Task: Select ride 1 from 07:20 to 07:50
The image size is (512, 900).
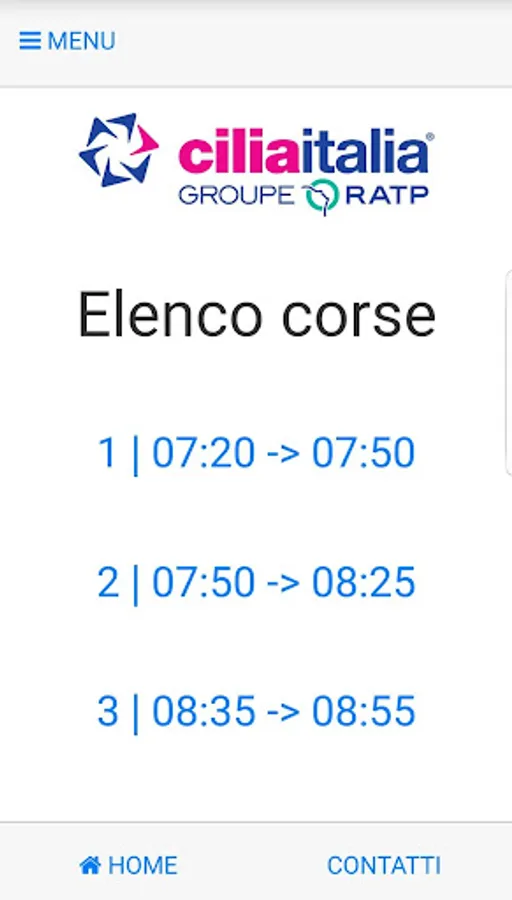Action: click(x=256, y=453)
